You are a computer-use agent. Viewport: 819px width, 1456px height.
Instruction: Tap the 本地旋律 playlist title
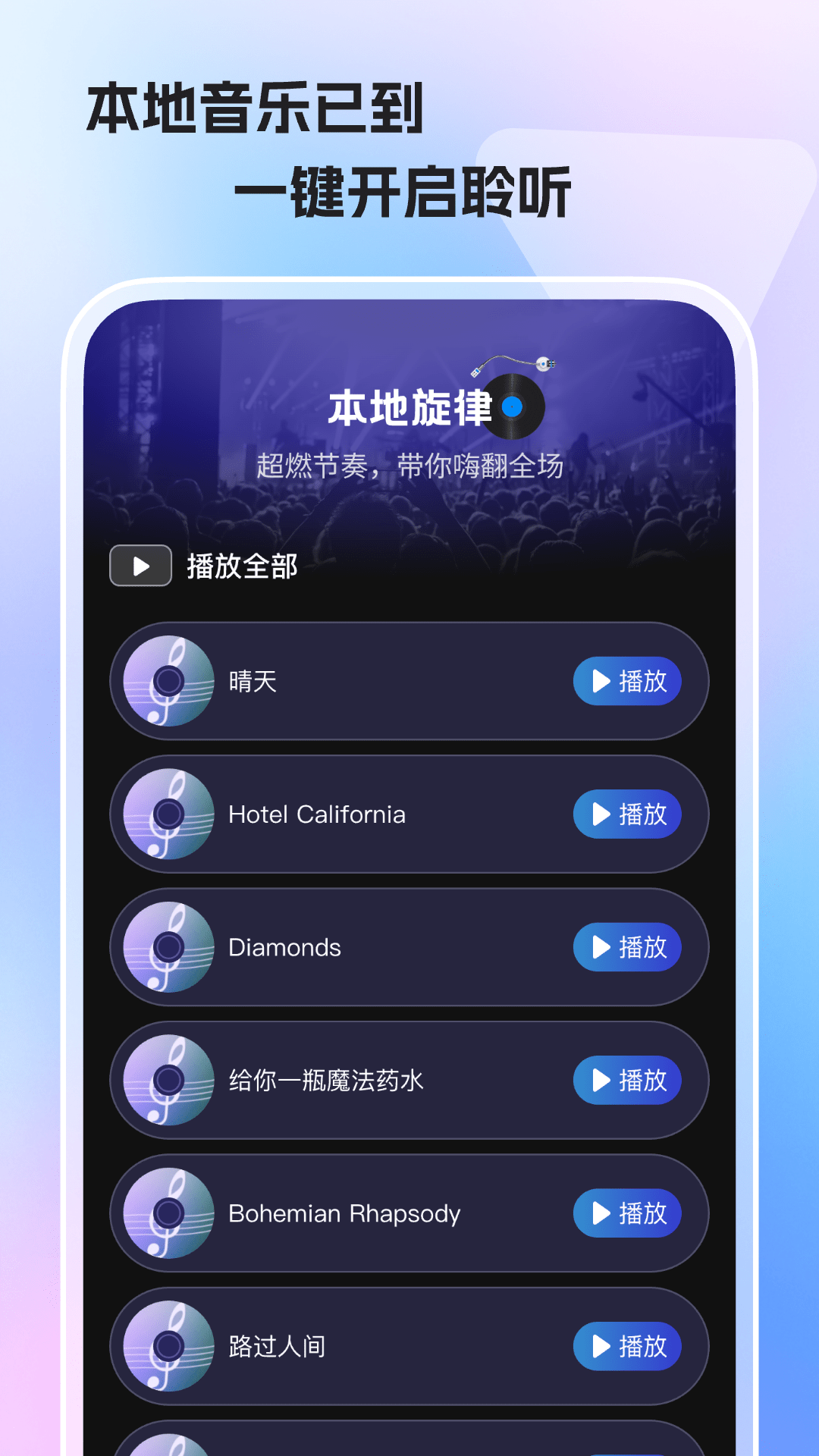(409, 407)
